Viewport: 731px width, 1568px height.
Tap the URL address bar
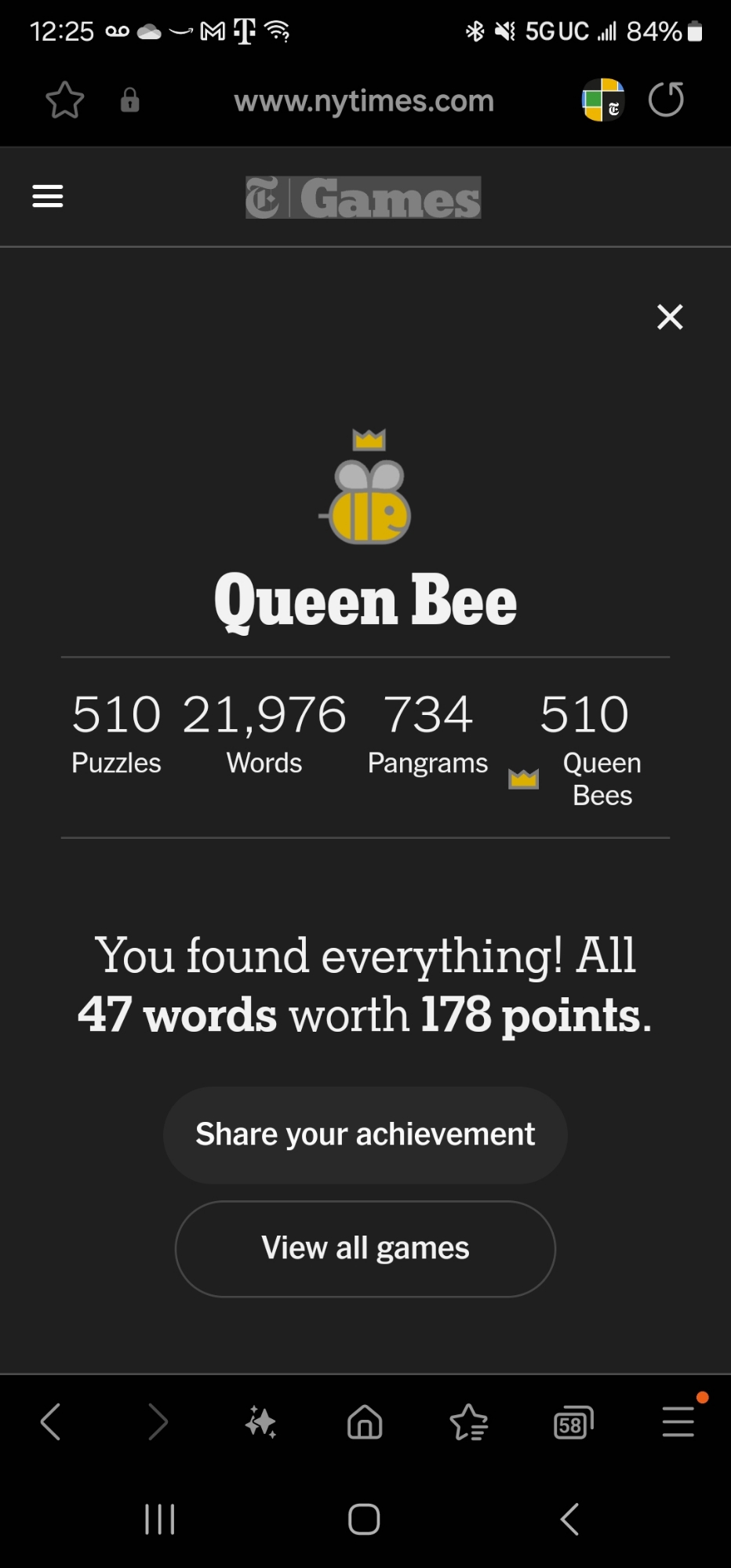coord(364,100)
